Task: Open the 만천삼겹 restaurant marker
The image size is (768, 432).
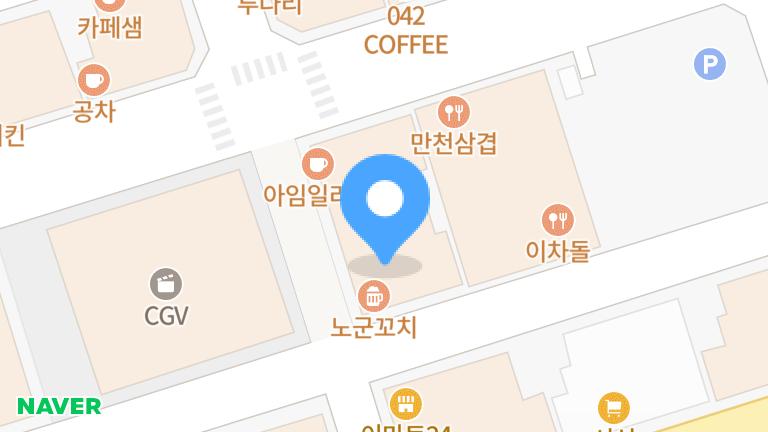Action: click(454, 112)
